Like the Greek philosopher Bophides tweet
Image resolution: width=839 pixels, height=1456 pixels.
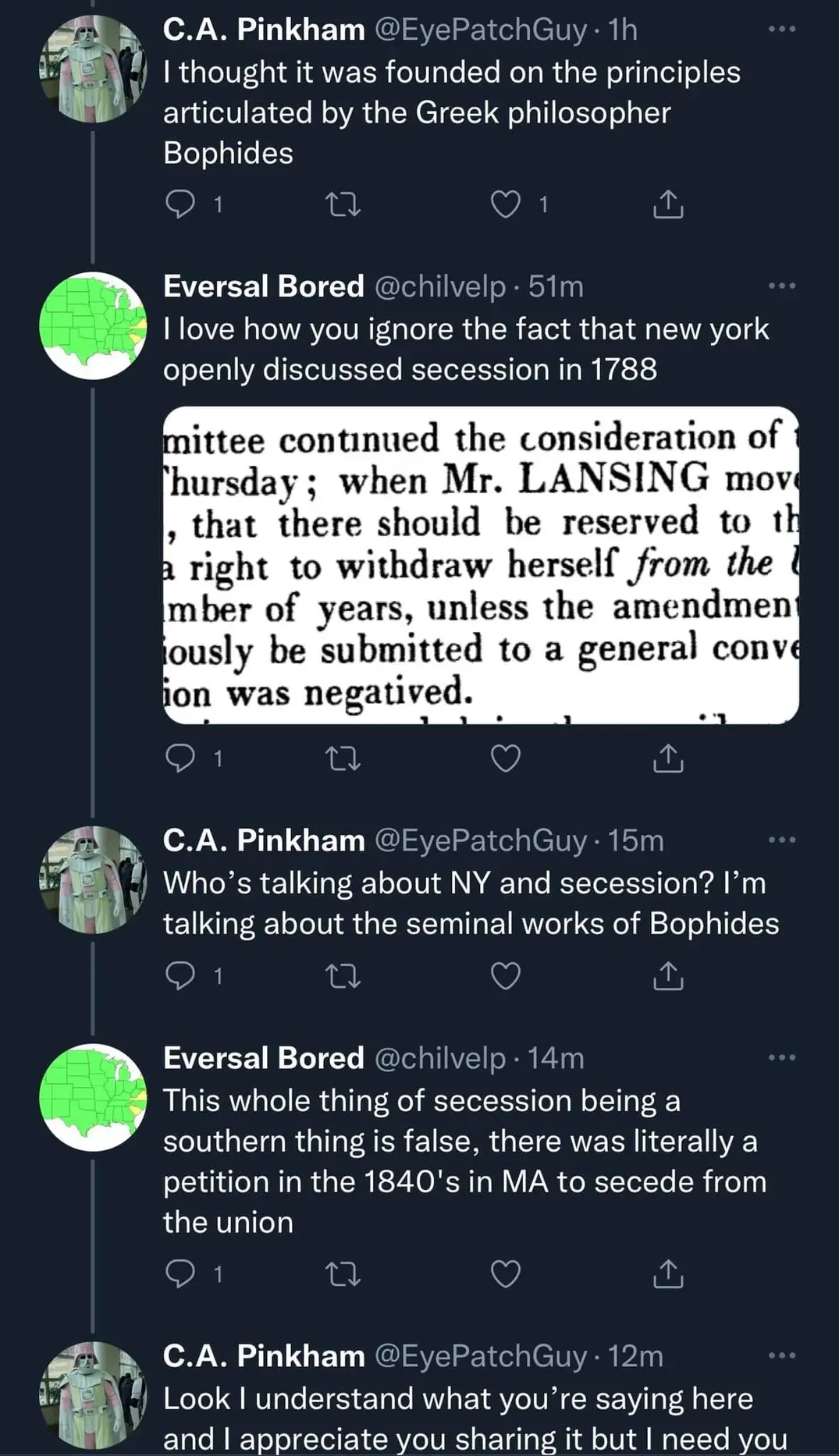505,204
